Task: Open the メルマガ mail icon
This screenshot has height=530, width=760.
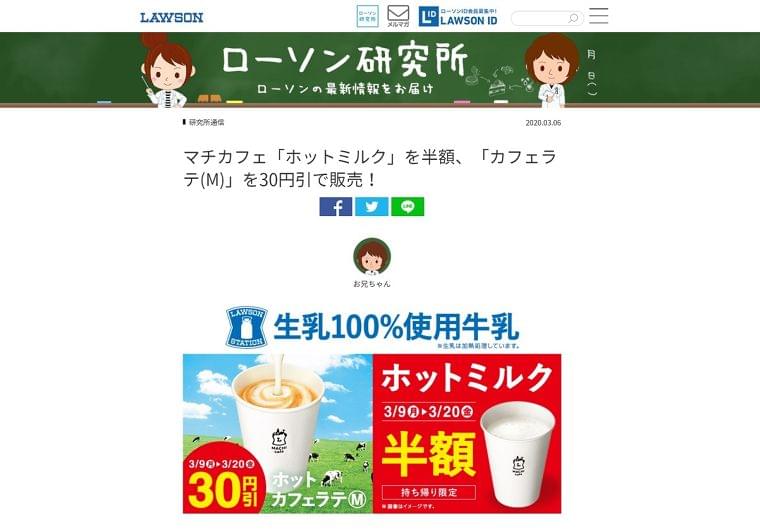Action: (398, 16)
